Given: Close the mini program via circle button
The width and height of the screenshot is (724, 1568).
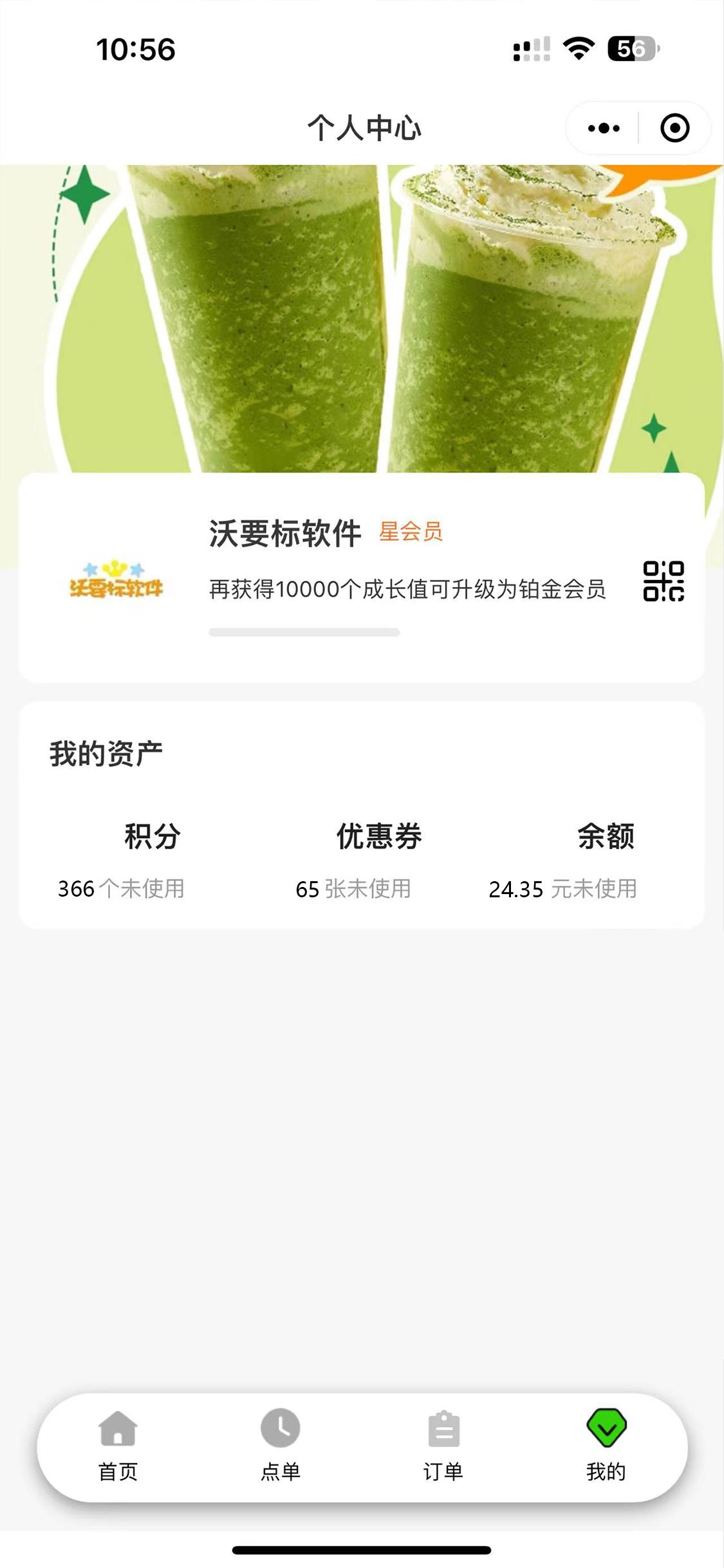Looking at the screenshot, I should pyautogui.click(x=674, y=128).
